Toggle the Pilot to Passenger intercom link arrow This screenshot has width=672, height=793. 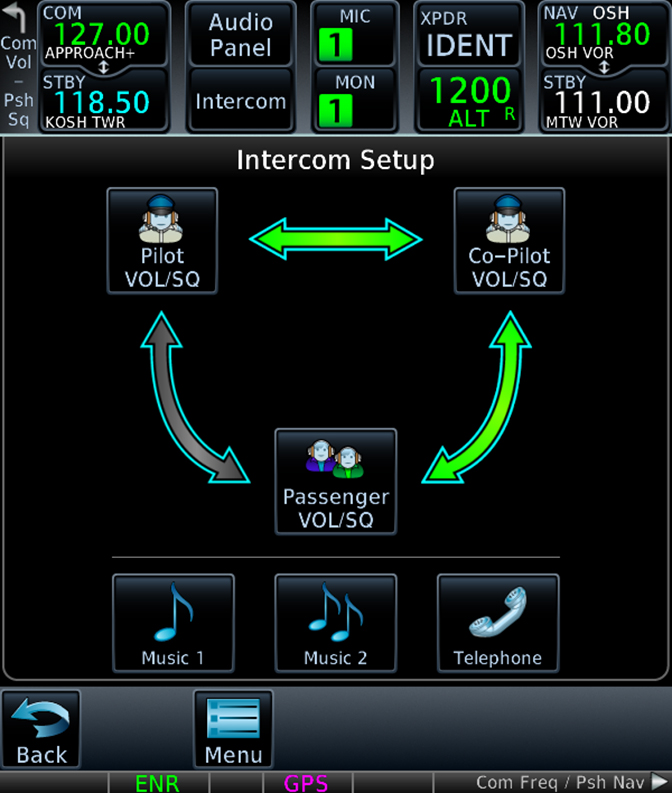click(x=194, y=396)
